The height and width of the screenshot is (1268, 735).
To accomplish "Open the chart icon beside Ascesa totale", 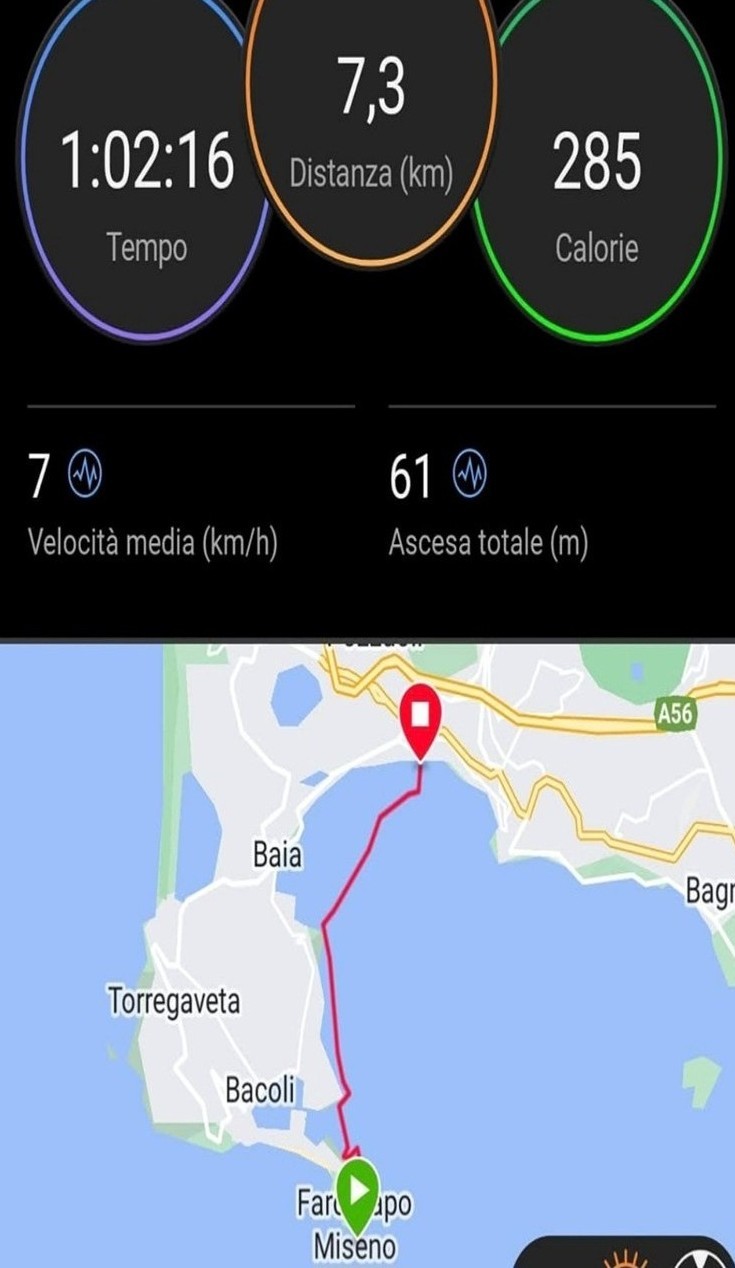I will pos(470,475).
